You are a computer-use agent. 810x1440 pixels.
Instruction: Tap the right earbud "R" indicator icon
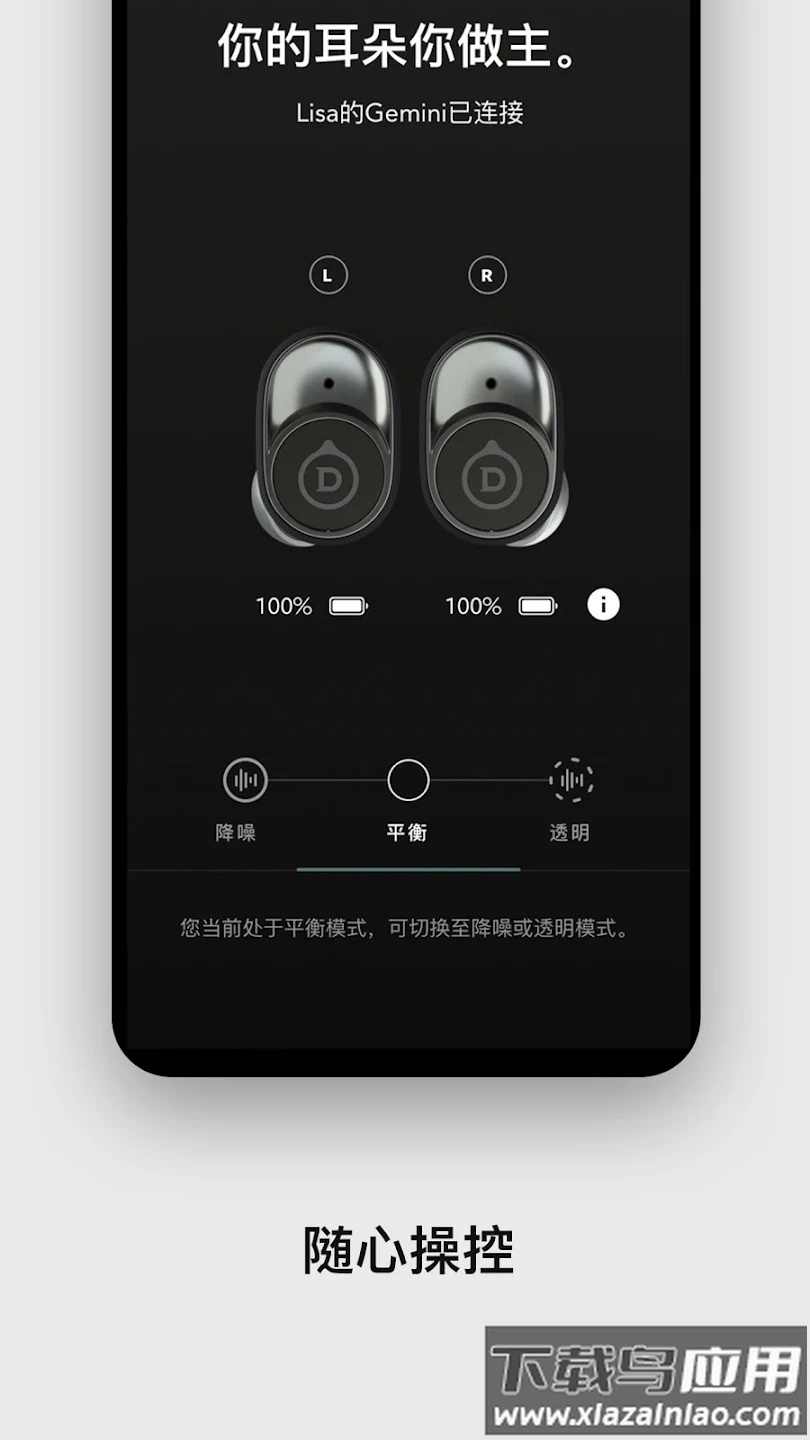[x=486, y=274]
